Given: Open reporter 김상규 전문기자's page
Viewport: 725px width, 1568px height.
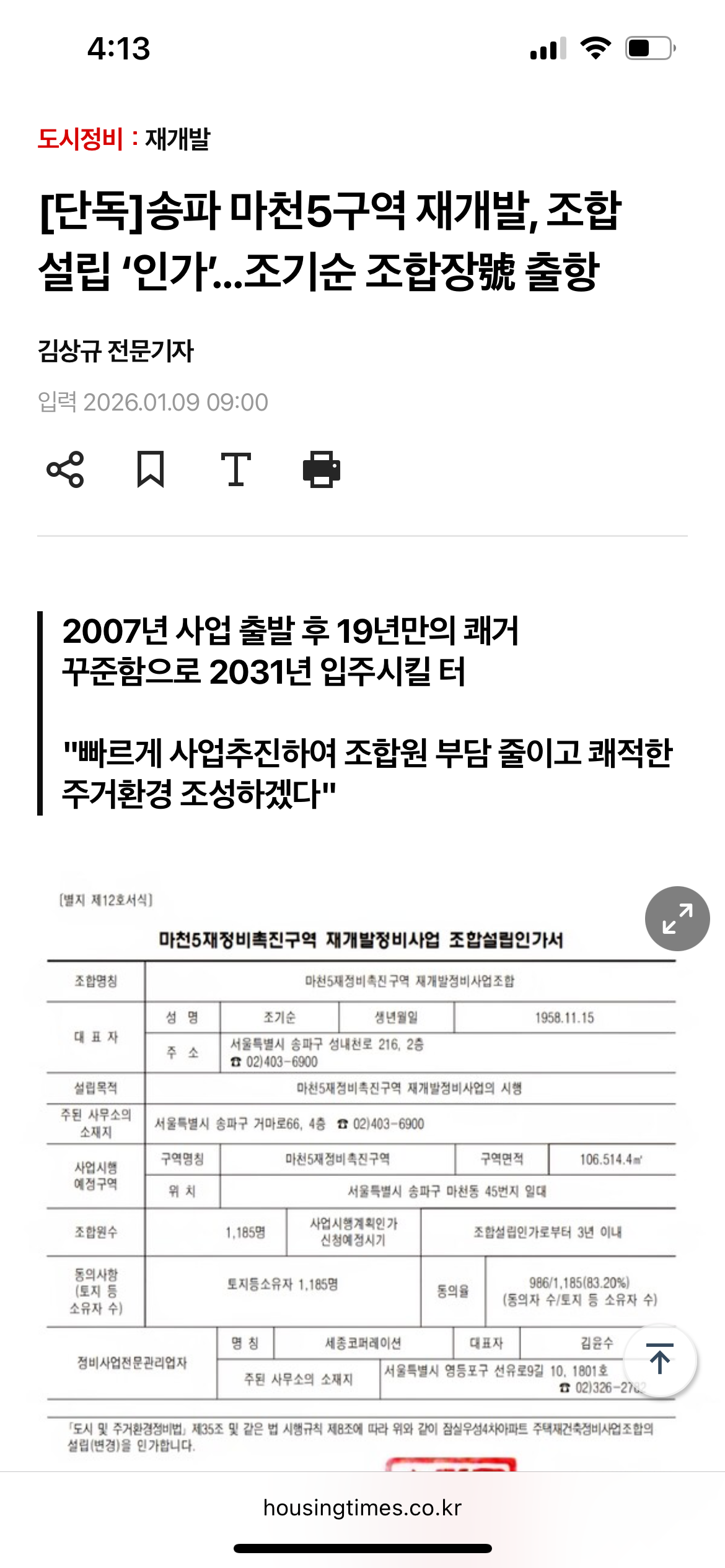Looking at the screenshot, I should [x=116, y=351].
